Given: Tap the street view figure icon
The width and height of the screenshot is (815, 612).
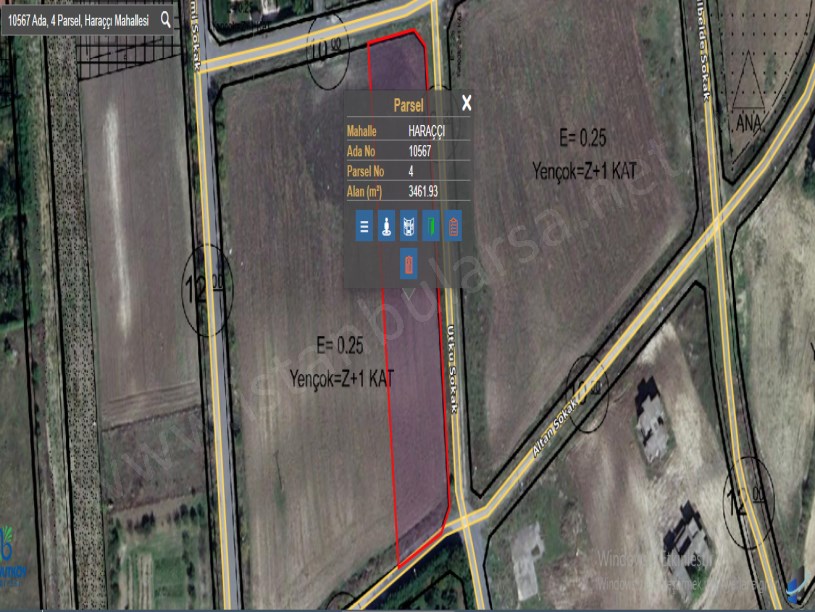Looking at the screenshot, I should [x=386, y=226].
